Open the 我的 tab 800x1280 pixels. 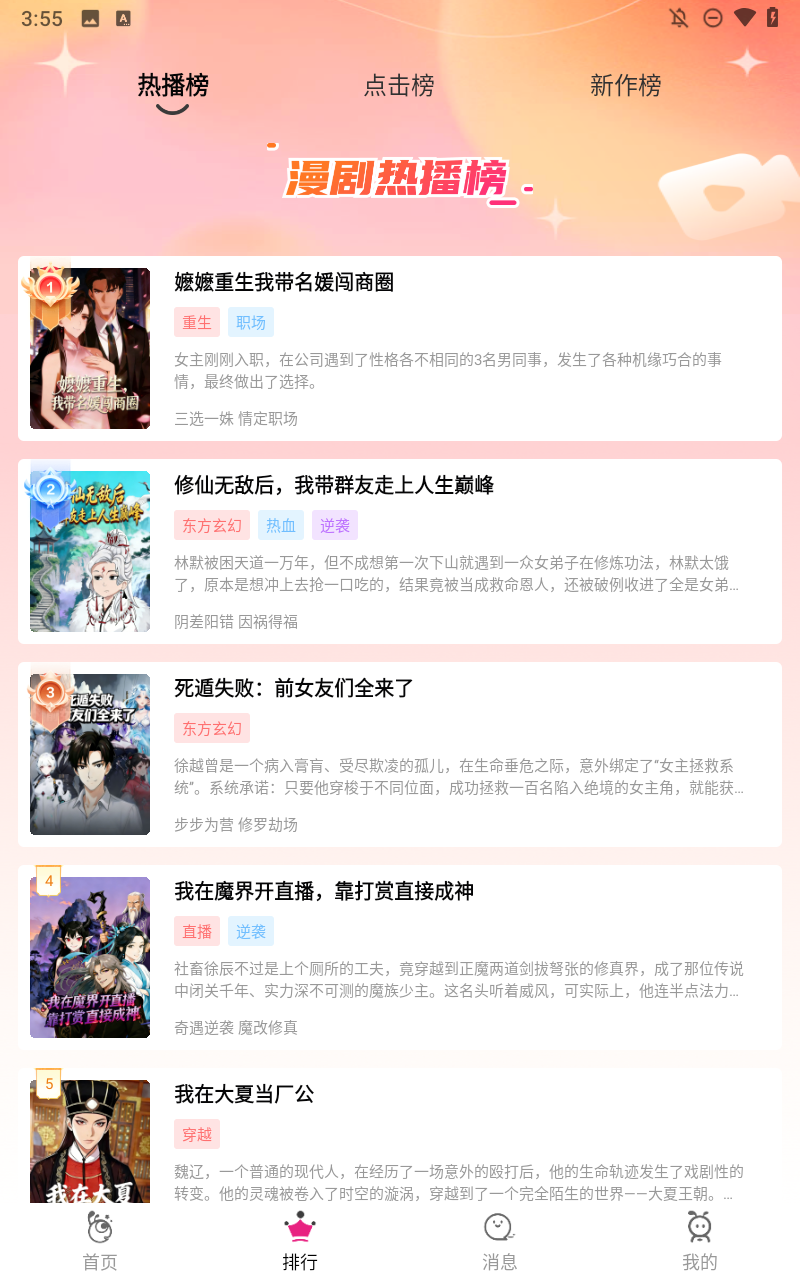(699, 1240)
